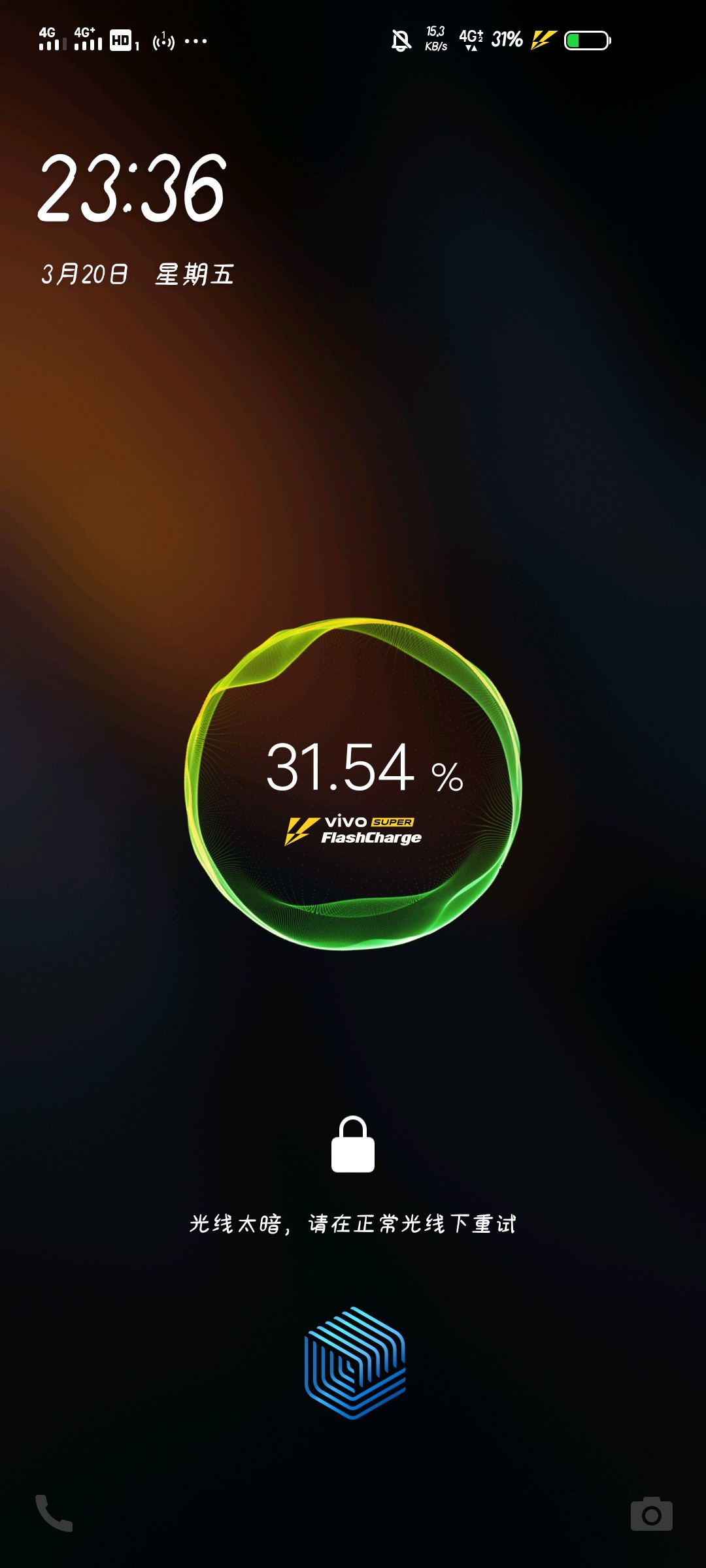This screenshot has height=1568, width=706.
Task: Open the phone dialer shortcut
Action: [x=54, y=1512]
